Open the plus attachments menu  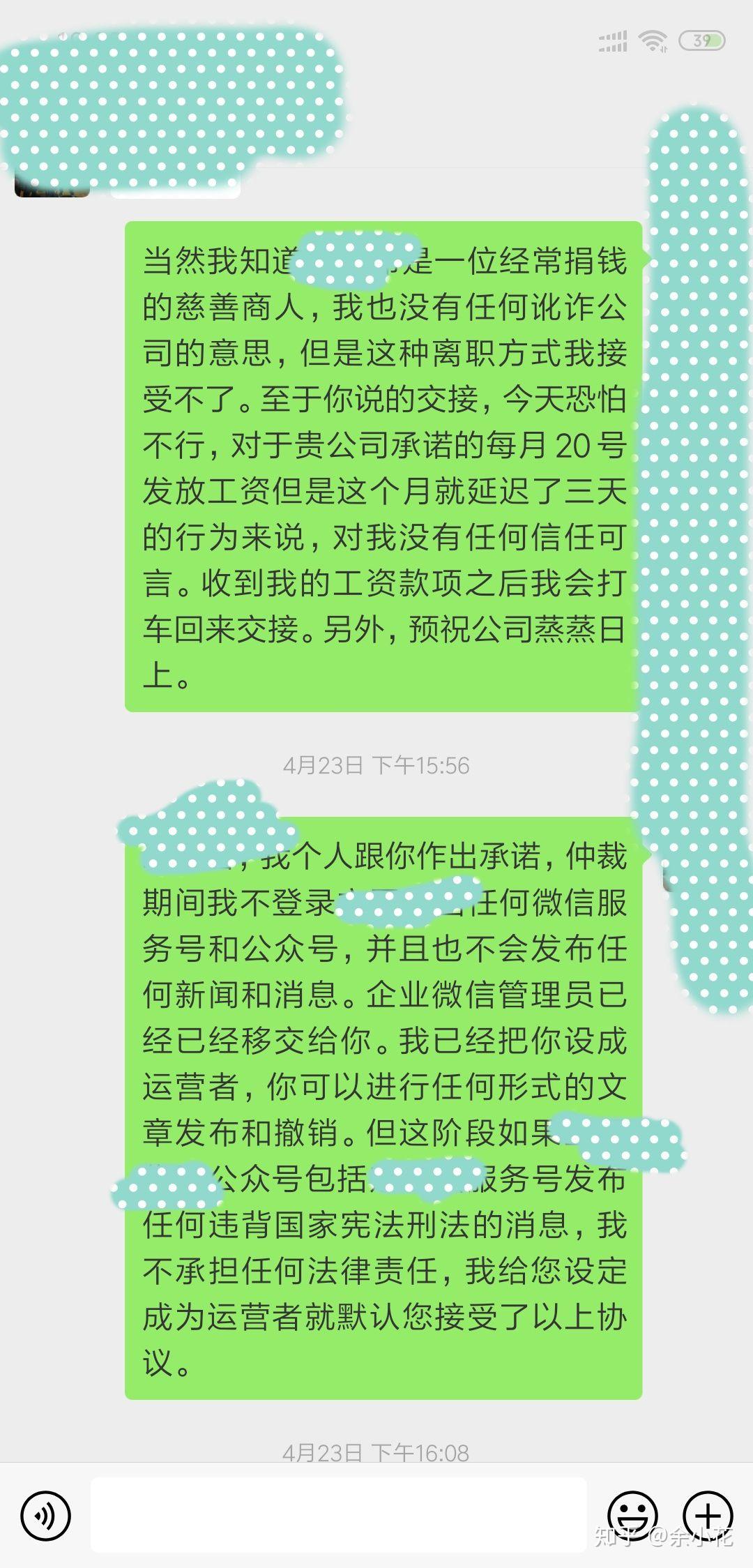pos(707,1516)
